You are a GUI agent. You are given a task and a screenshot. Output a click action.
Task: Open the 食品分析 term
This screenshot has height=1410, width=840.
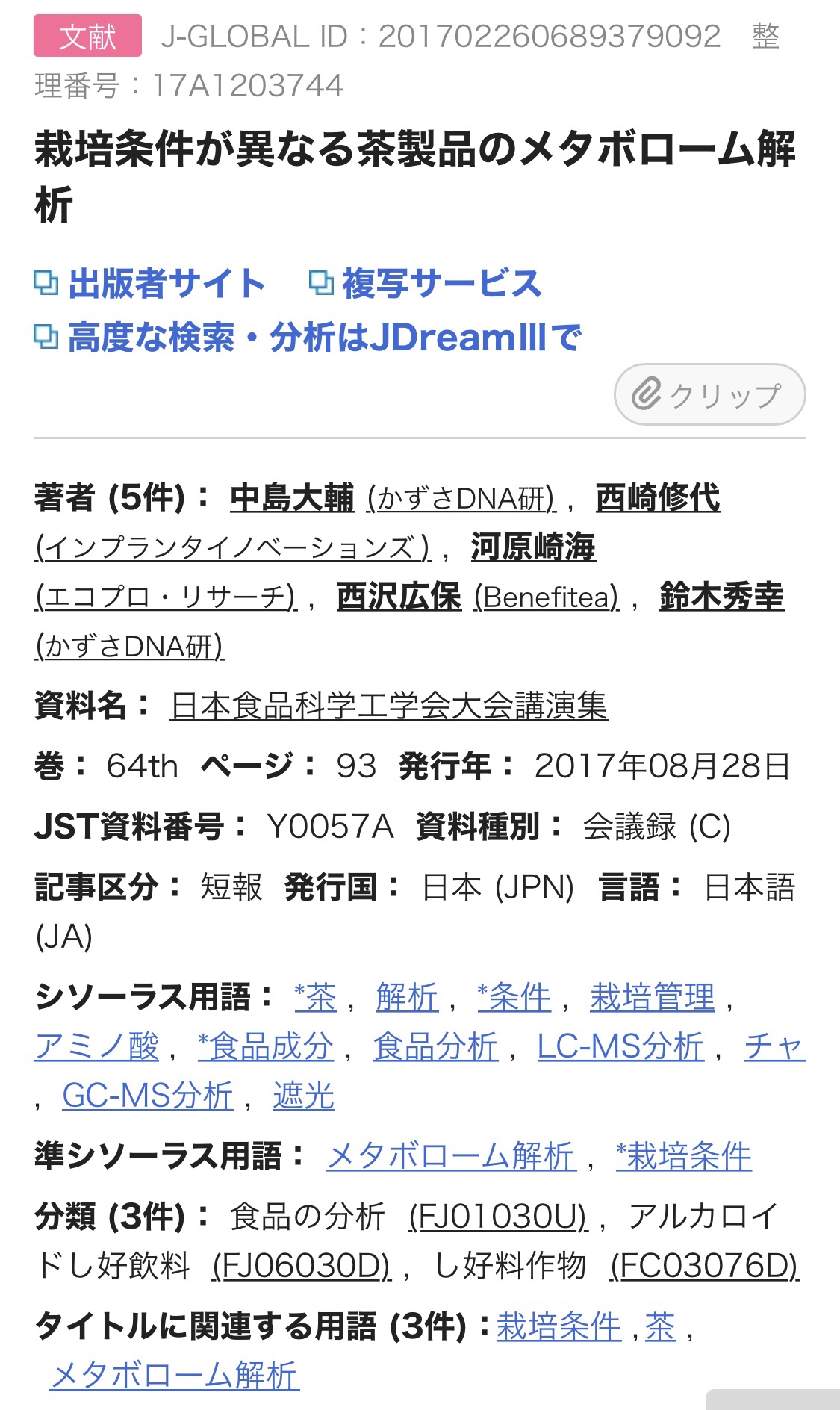435,1046
